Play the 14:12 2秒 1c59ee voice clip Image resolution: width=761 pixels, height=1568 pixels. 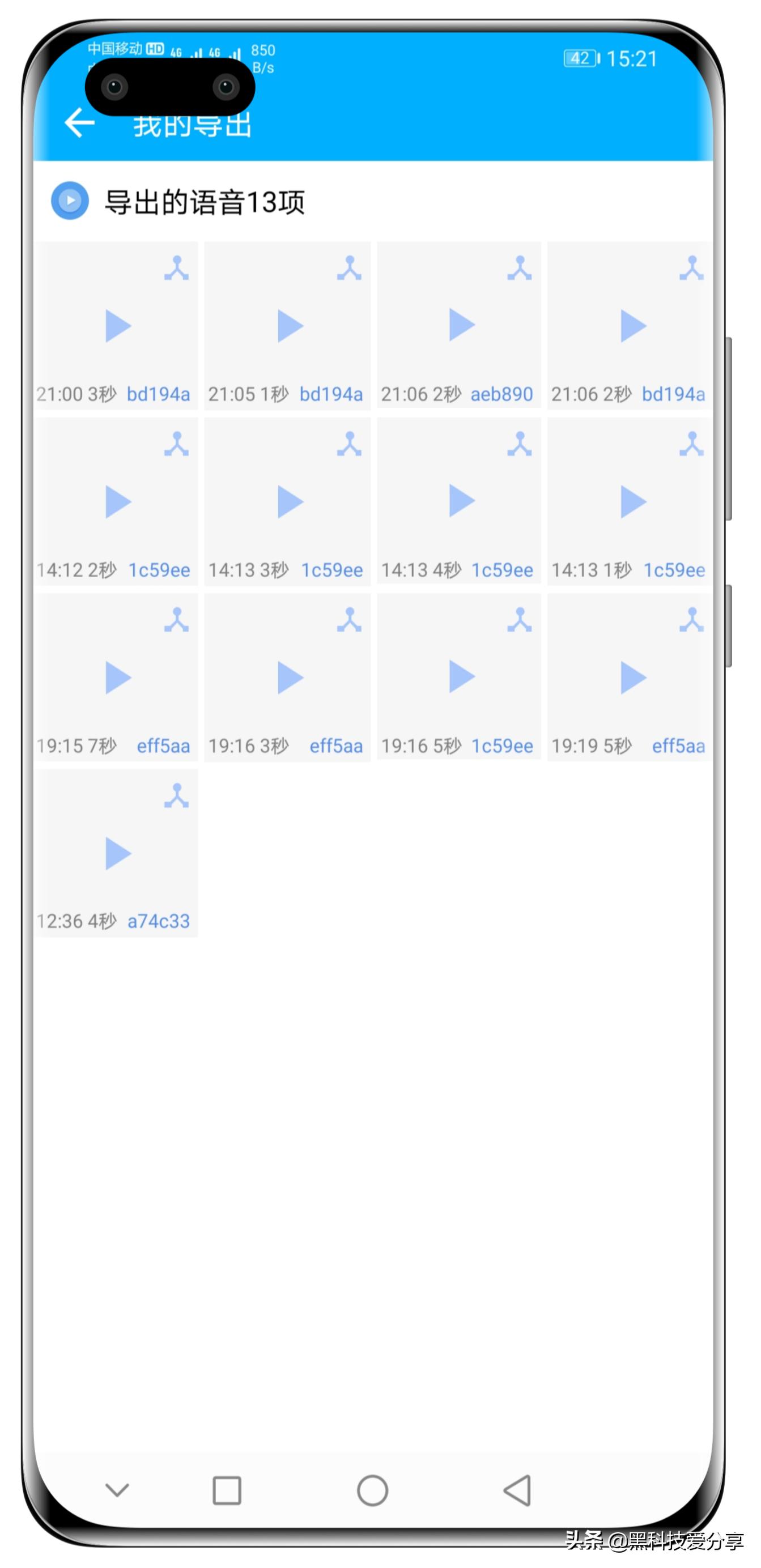click(118, 501)
